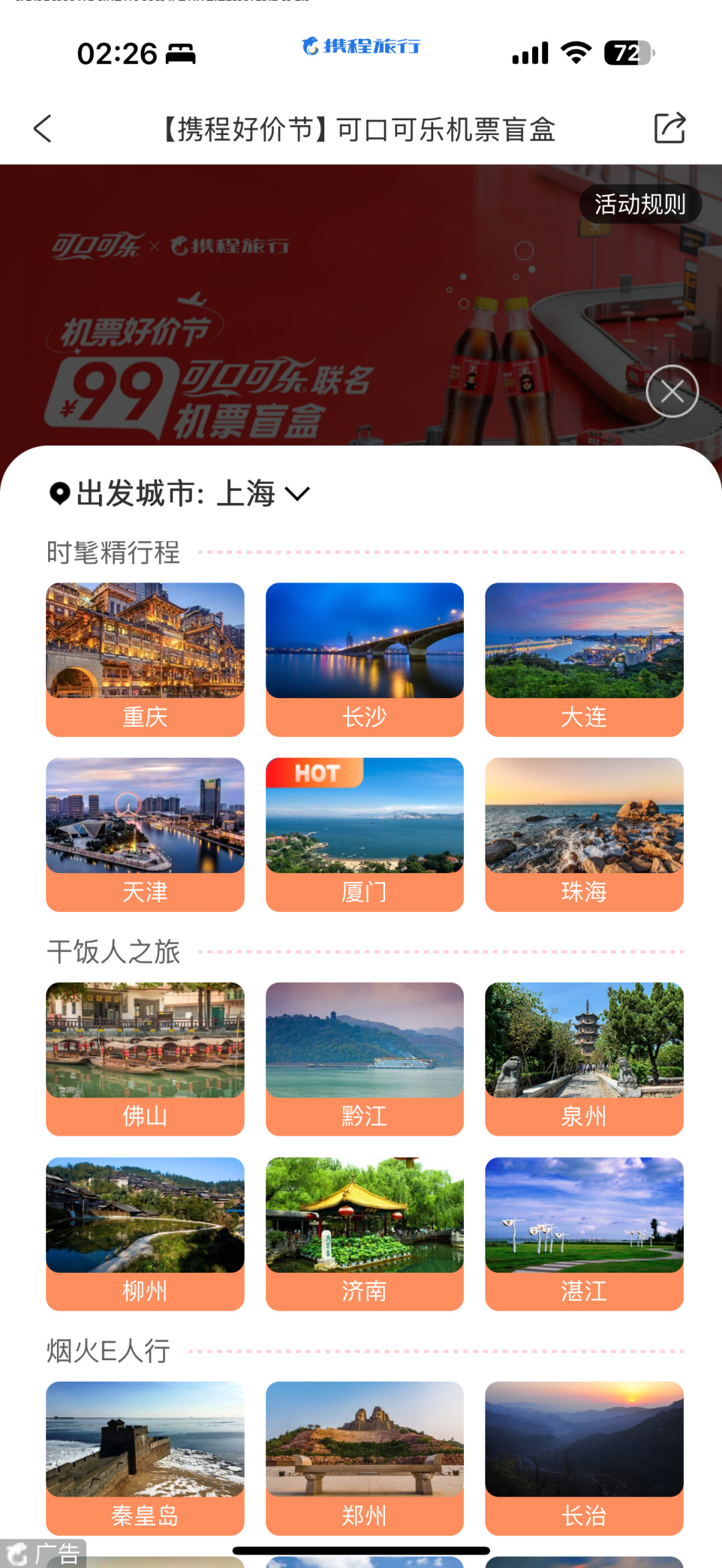Pick 柳州 as destination
722x1568 pixels.
145,1233
